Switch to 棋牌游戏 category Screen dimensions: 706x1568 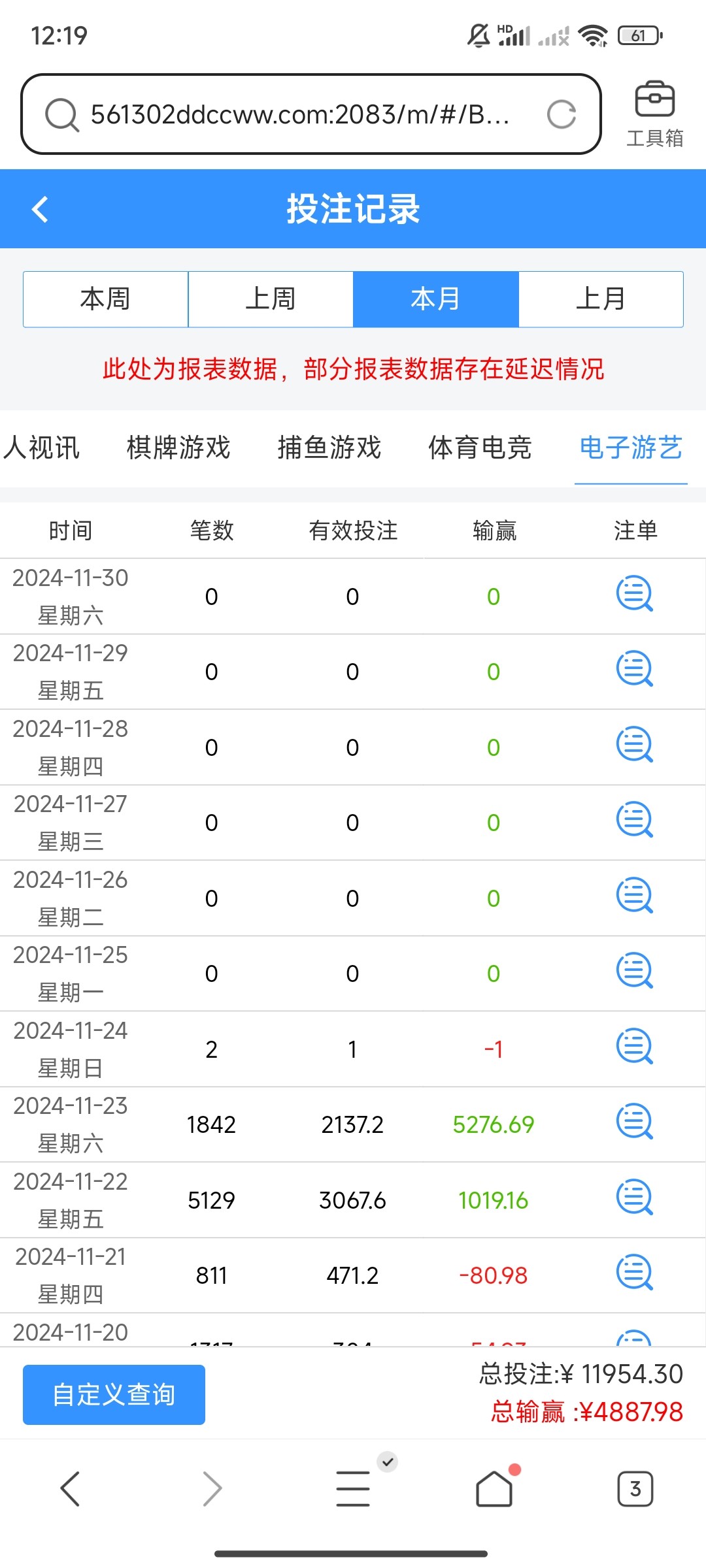pyautogui.click(x=178, y=448)
